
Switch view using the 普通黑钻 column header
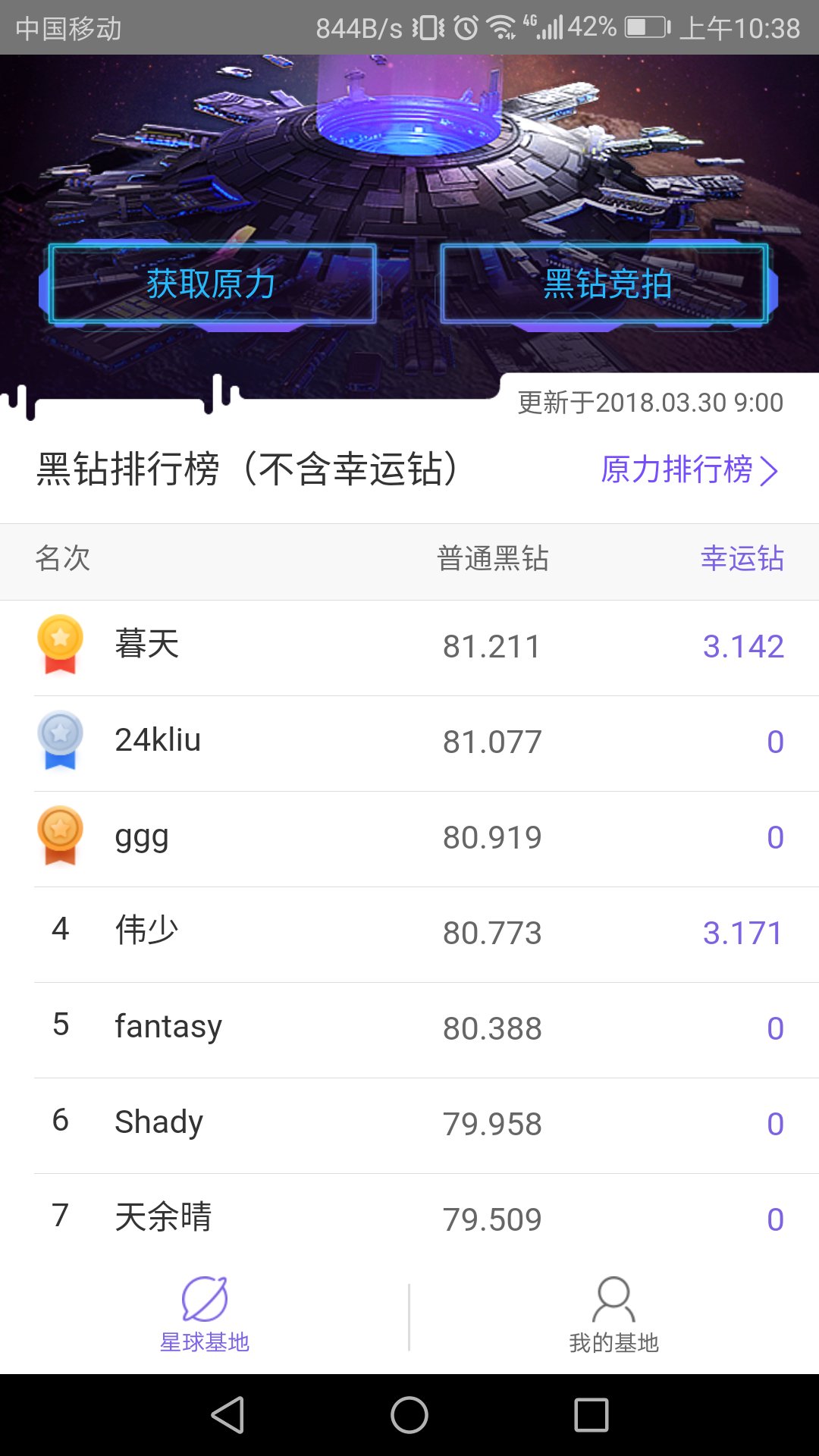pos(494,560)
